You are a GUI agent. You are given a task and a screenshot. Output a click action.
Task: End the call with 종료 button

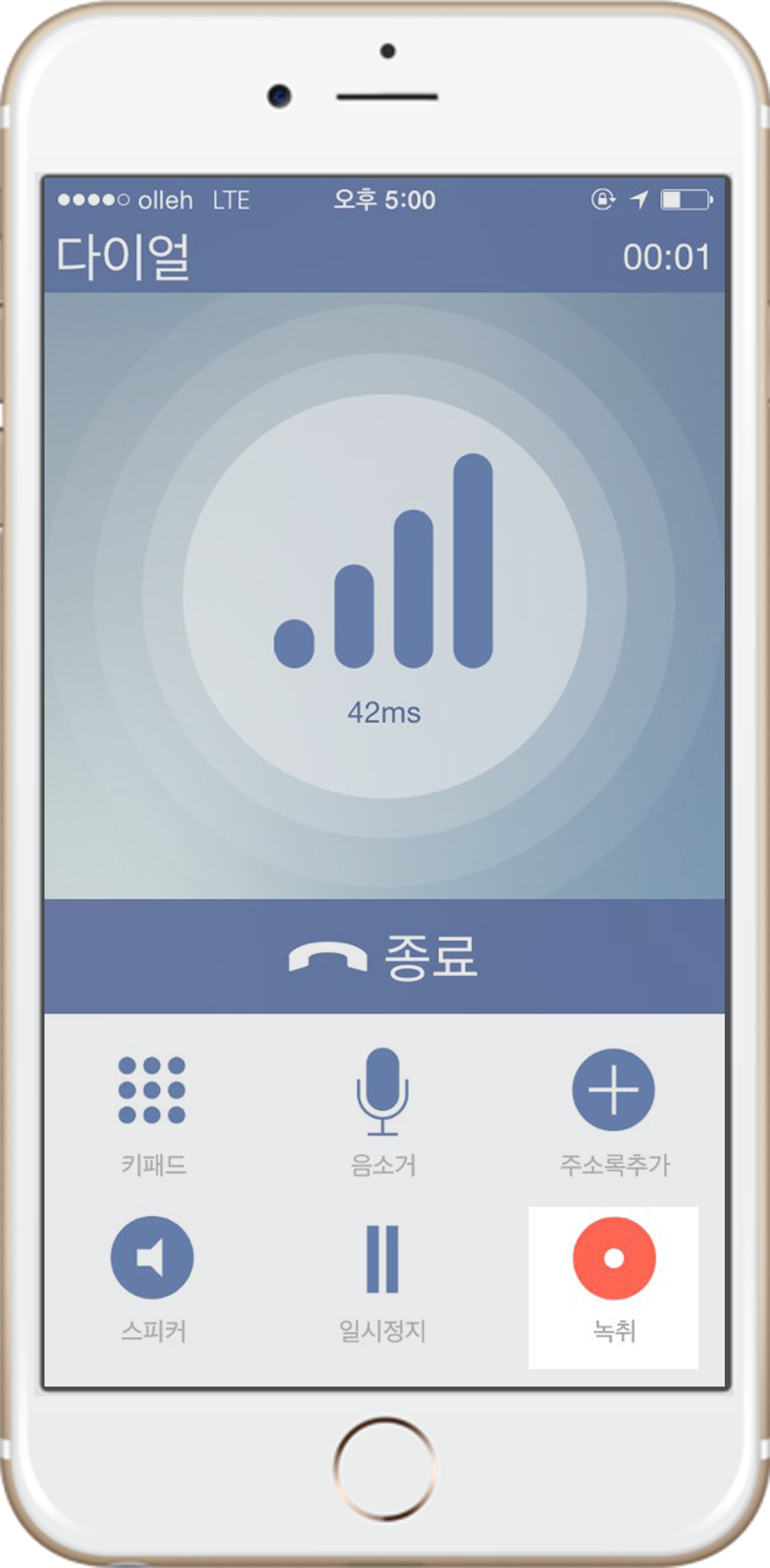coord(384,956)
